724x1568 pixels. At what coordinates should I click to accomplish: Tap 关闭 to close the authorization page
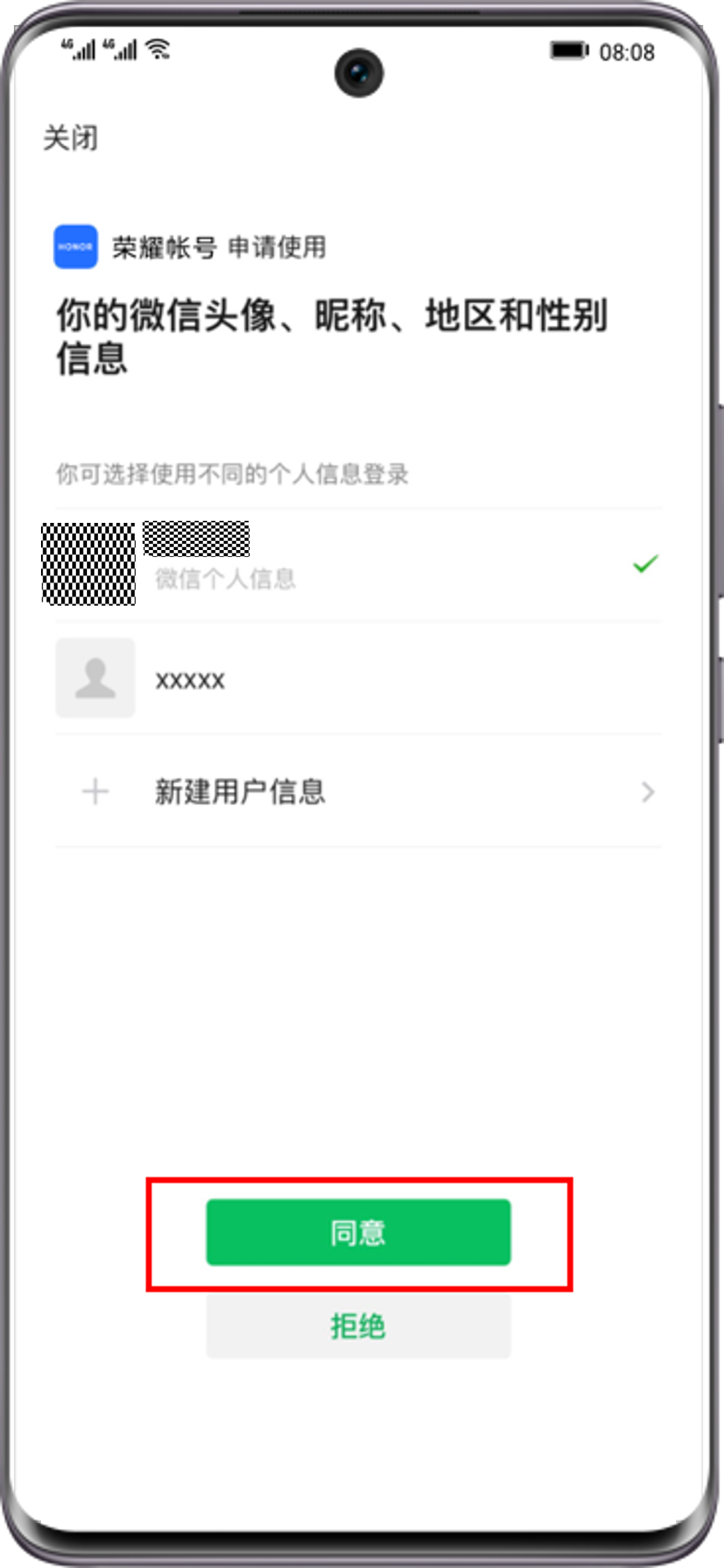[x=70, y=138]
